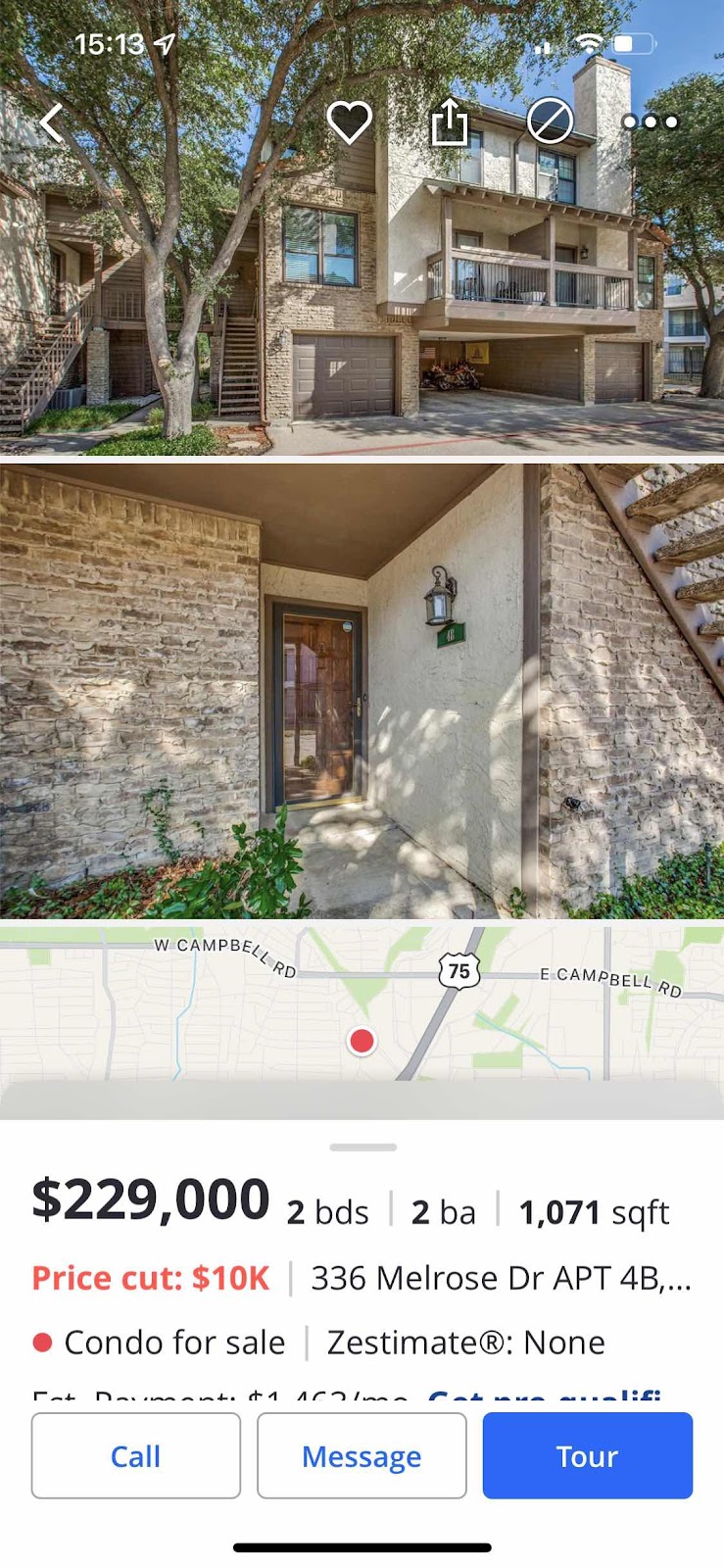
Task: Save this home with the heart icon
Action: (x=349, y=122)
